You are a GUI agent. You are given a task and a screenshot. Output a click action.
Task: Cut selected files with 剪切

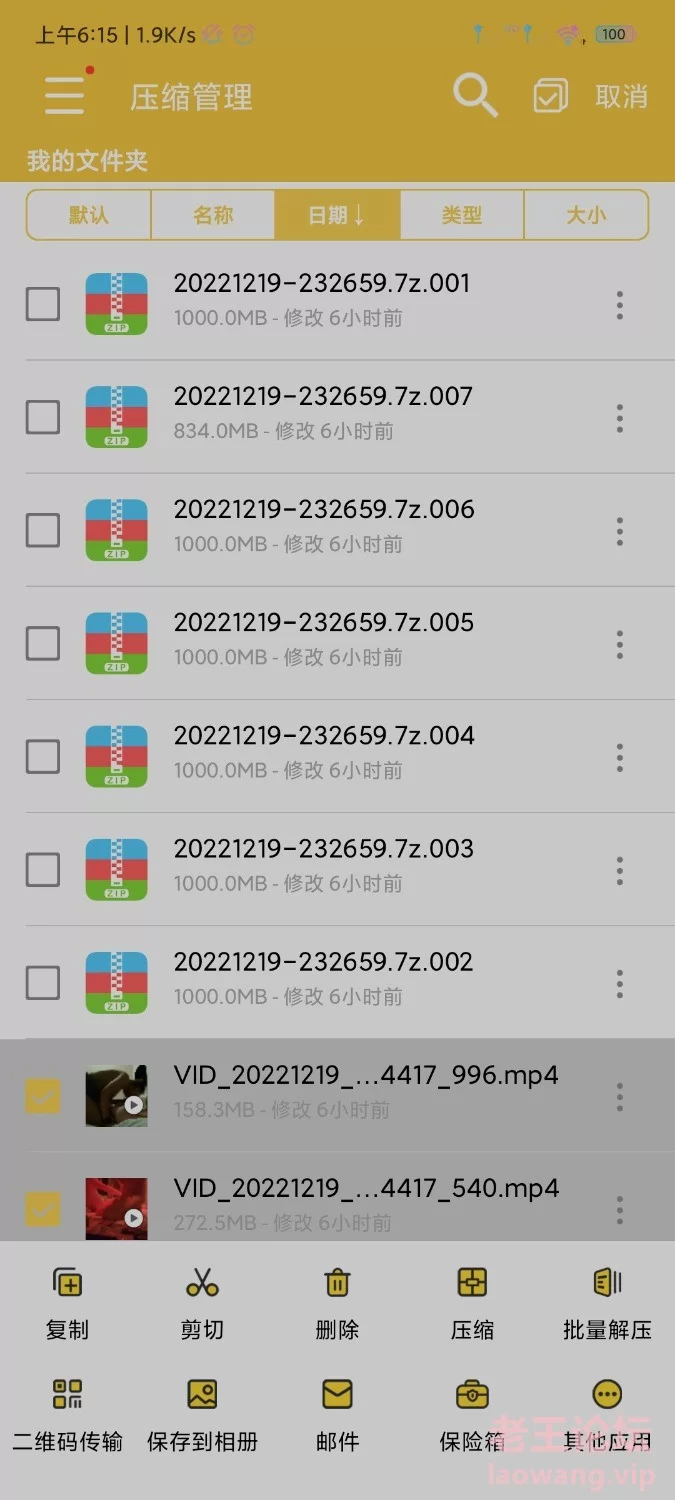[202, 1302]
